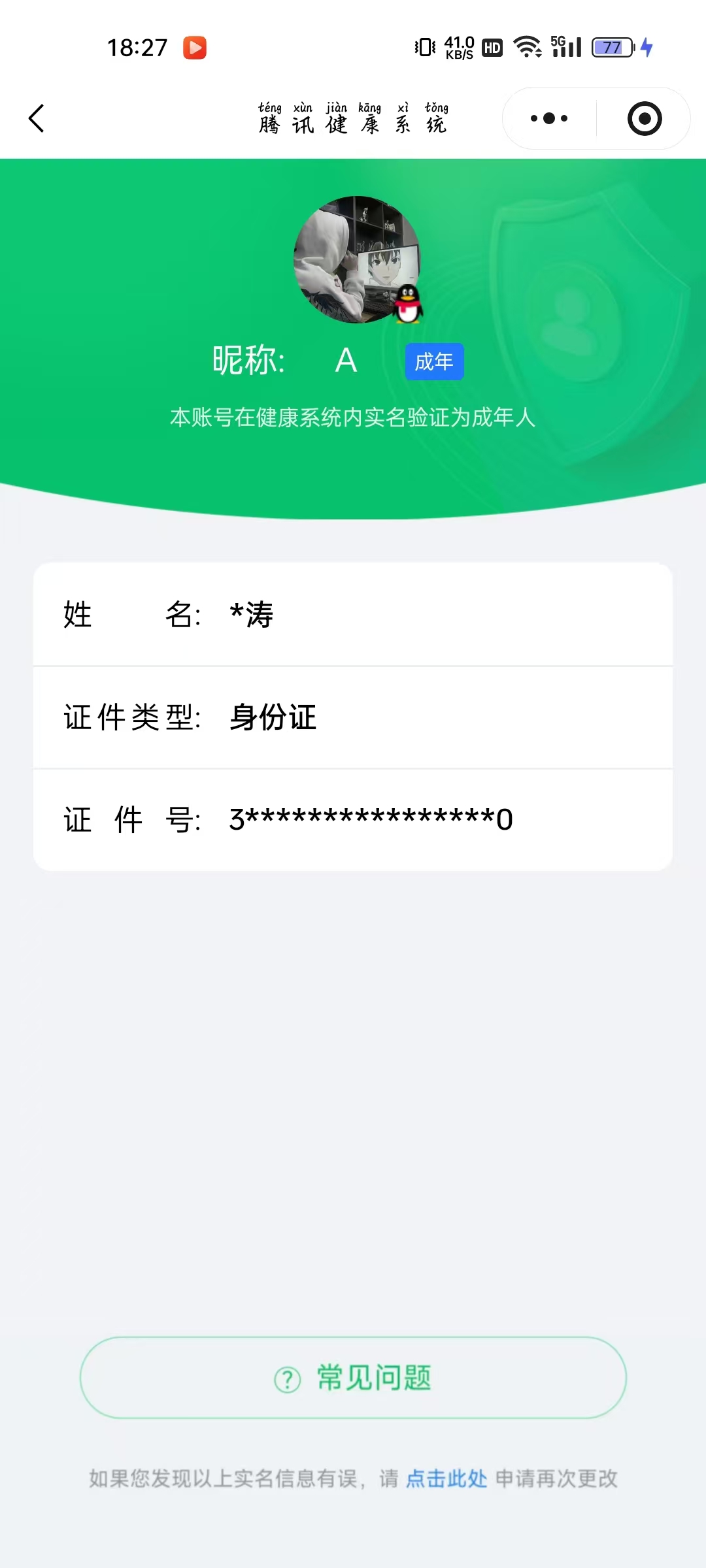Tap the HD status bar icon
The height and width of the screenshot is (1568, 706).
tap(492, 47)
